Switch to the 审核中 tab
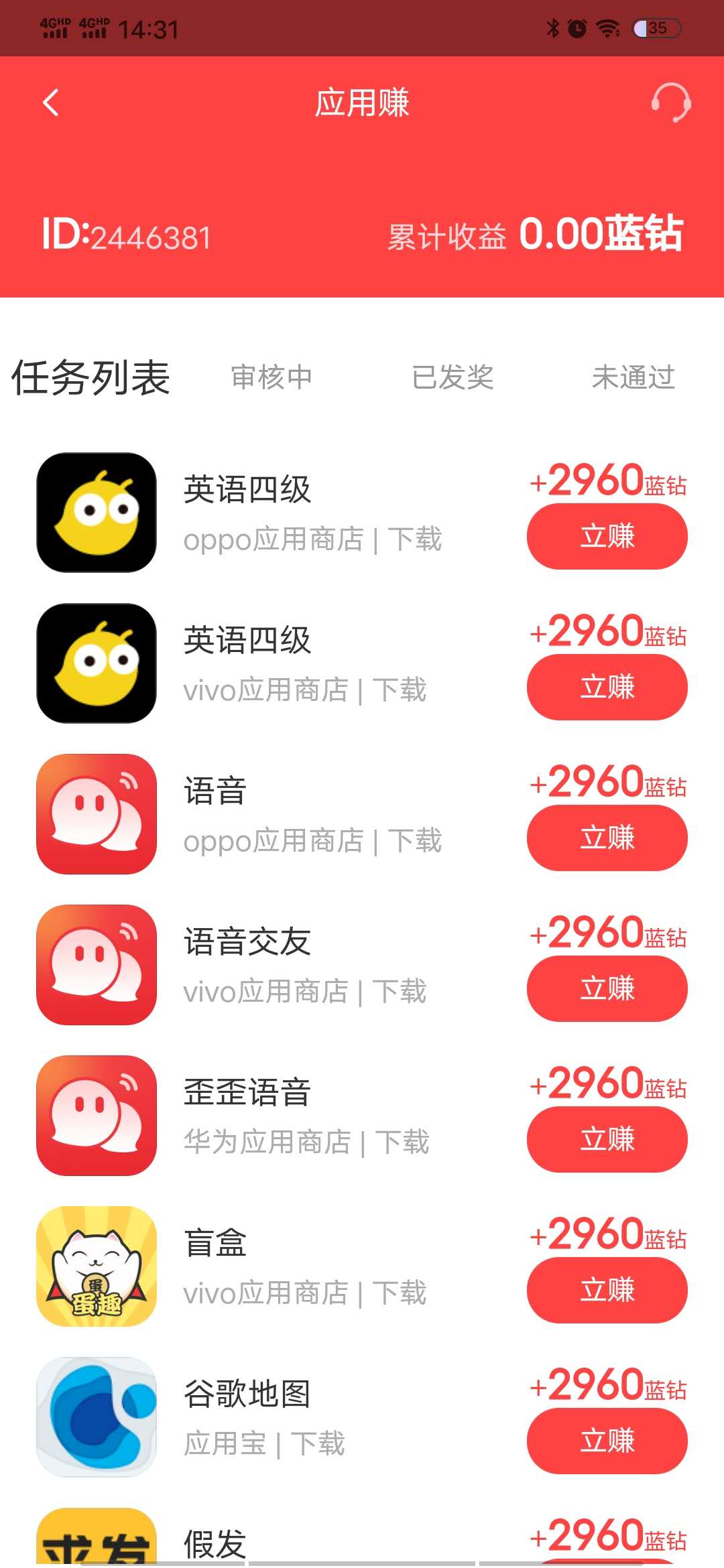 [271, 377]
